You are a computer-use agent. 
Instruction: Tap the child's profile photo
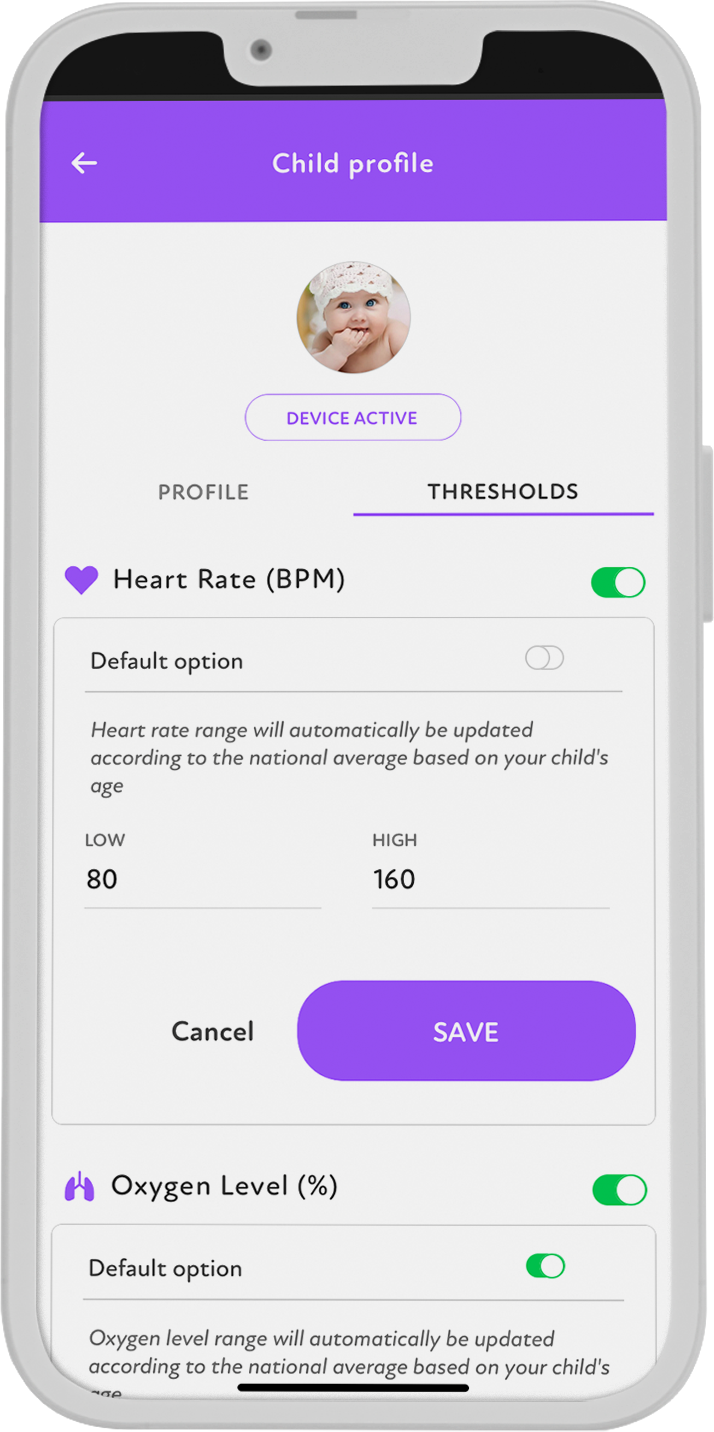tap(353, 317)
